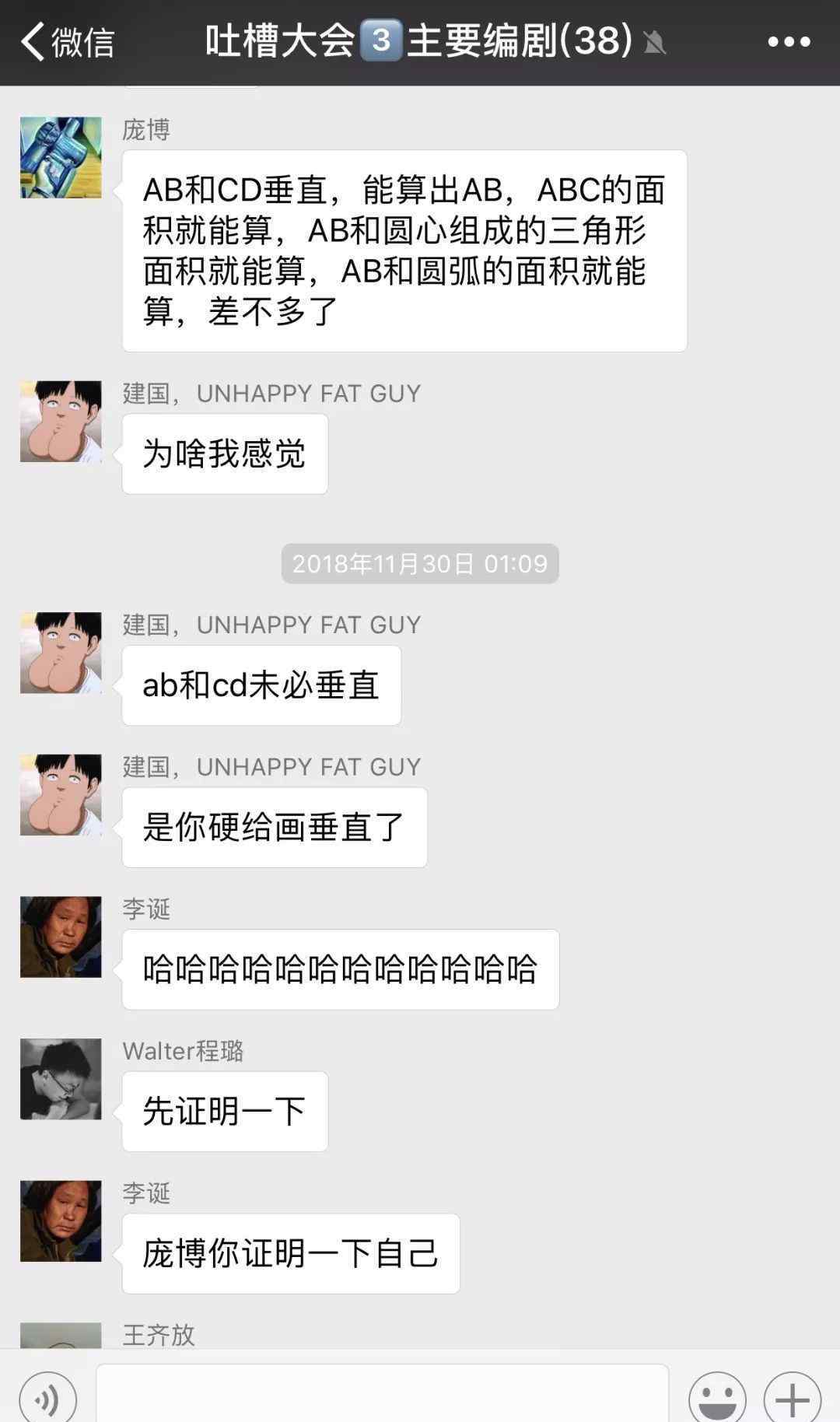Viewport: 840px width, 1422px height.
Task: Open 建国's avatar beside ab和cd未必垂直
Action: click(61, 653)
